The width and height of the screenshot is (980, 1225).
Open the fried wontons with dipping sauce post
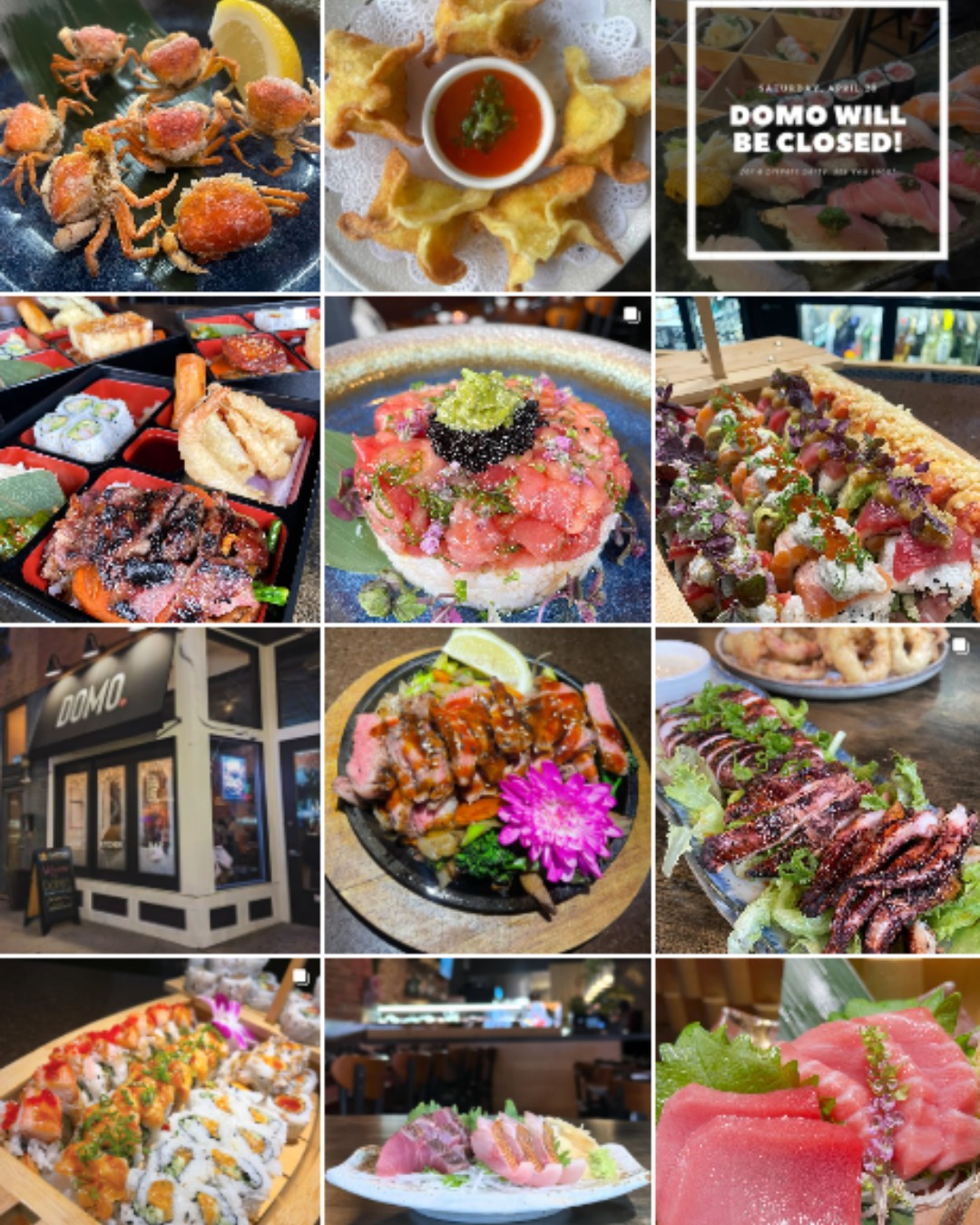(488, 145)
